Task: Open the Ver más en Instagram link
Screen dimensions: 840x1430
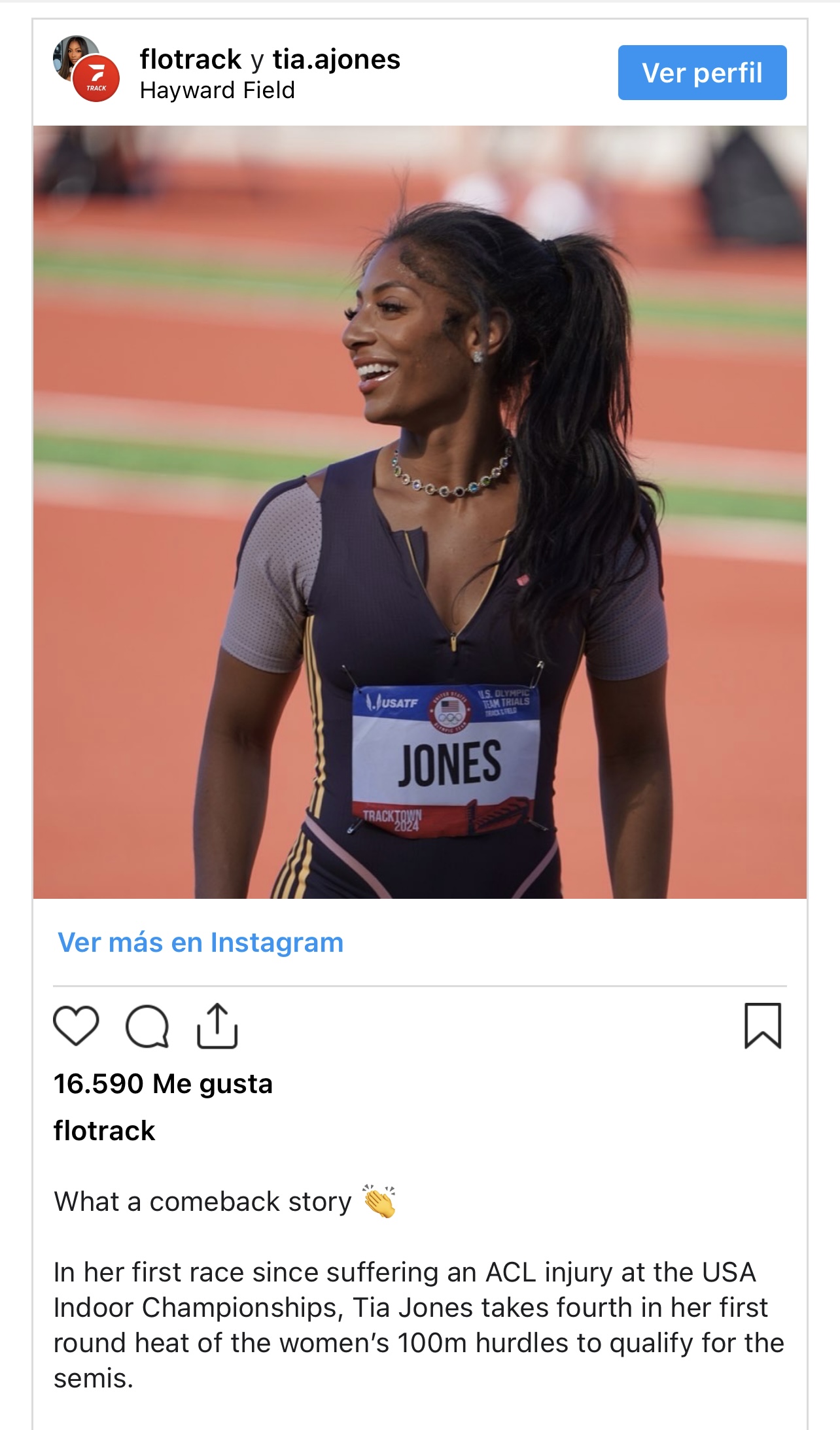Action: click(200, 942)
